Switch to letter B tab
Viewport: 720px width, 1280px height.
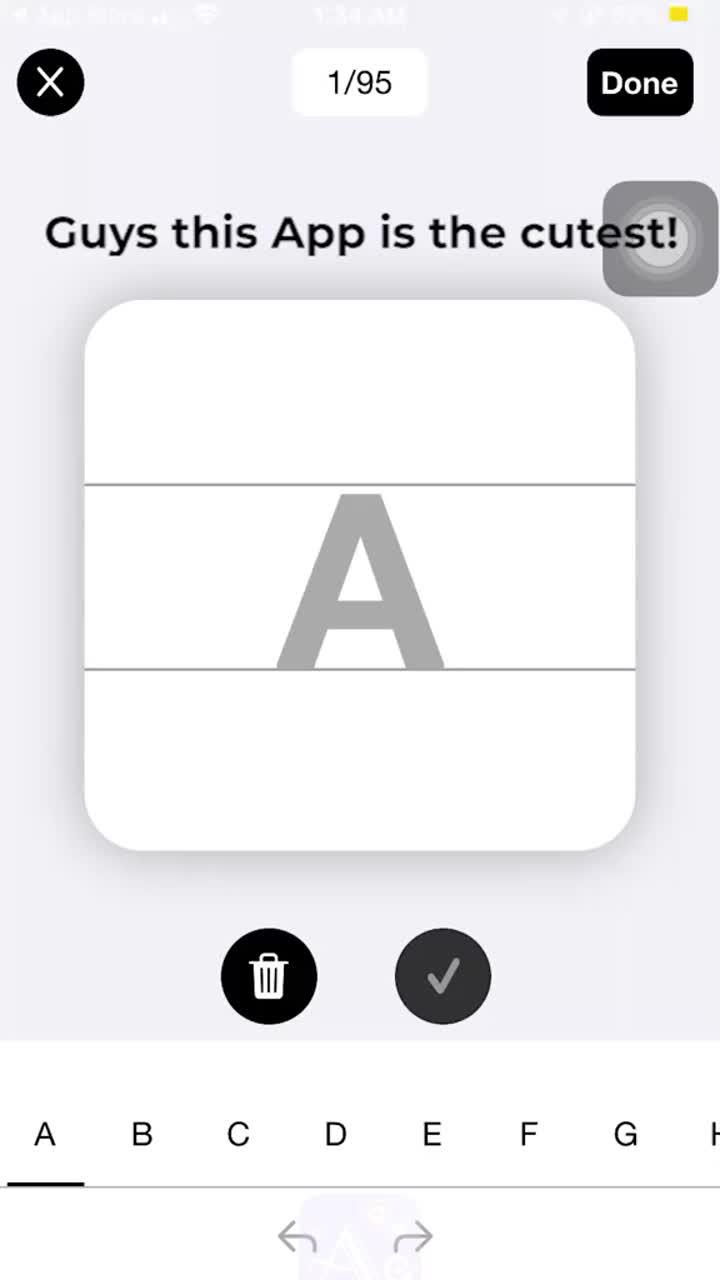[x=142, y=1134]
